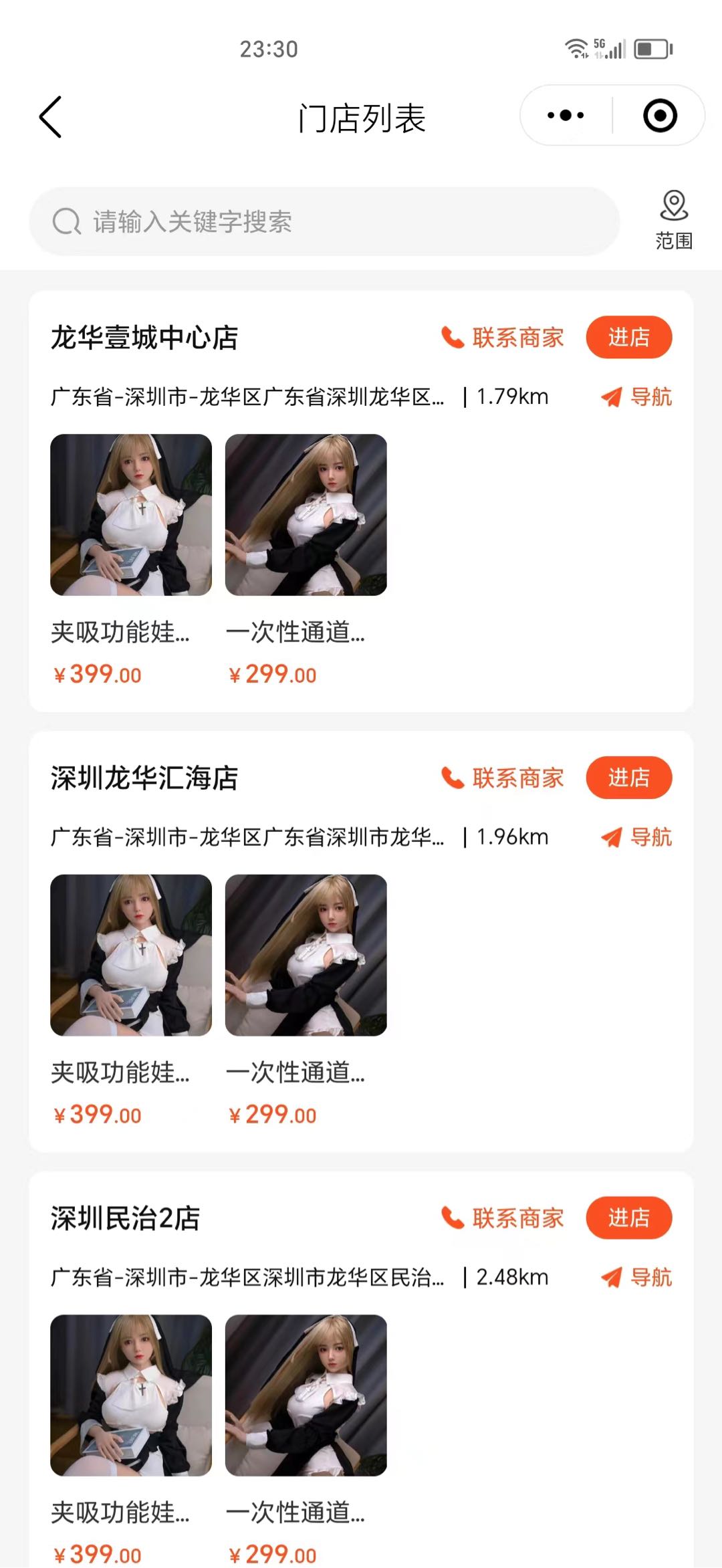
Task: Open the ¥399 product in 龙华壹城中心店
Action: pos(131,515)
